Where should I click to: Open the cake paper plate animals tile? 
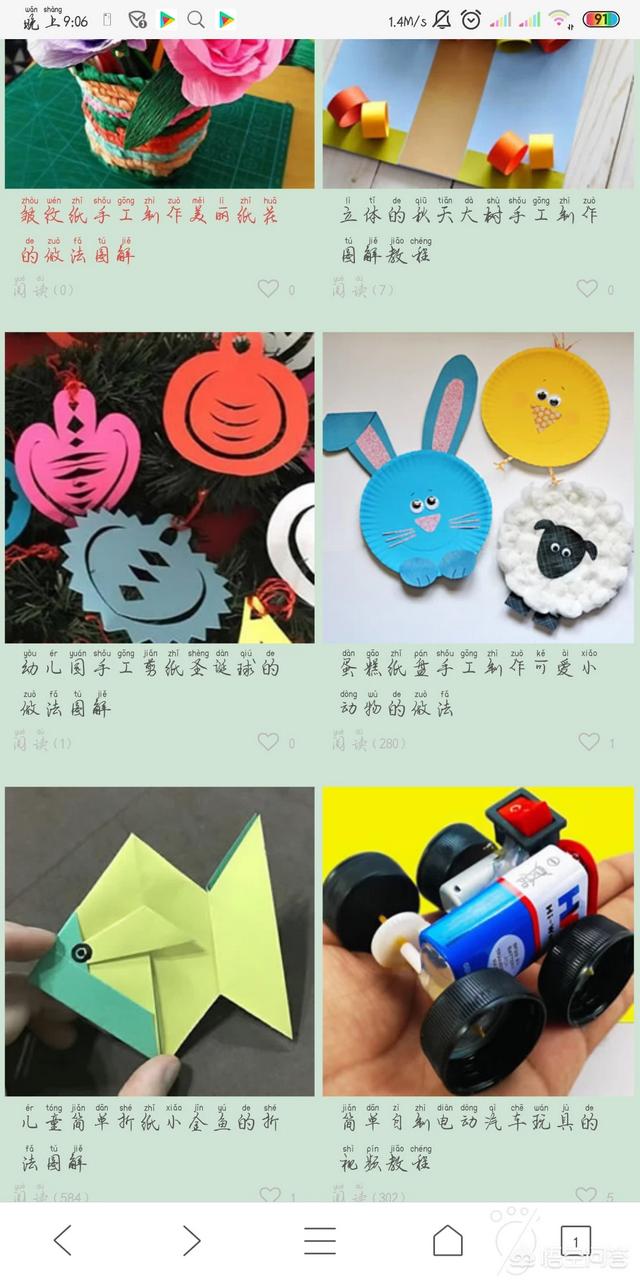point(478,488)
